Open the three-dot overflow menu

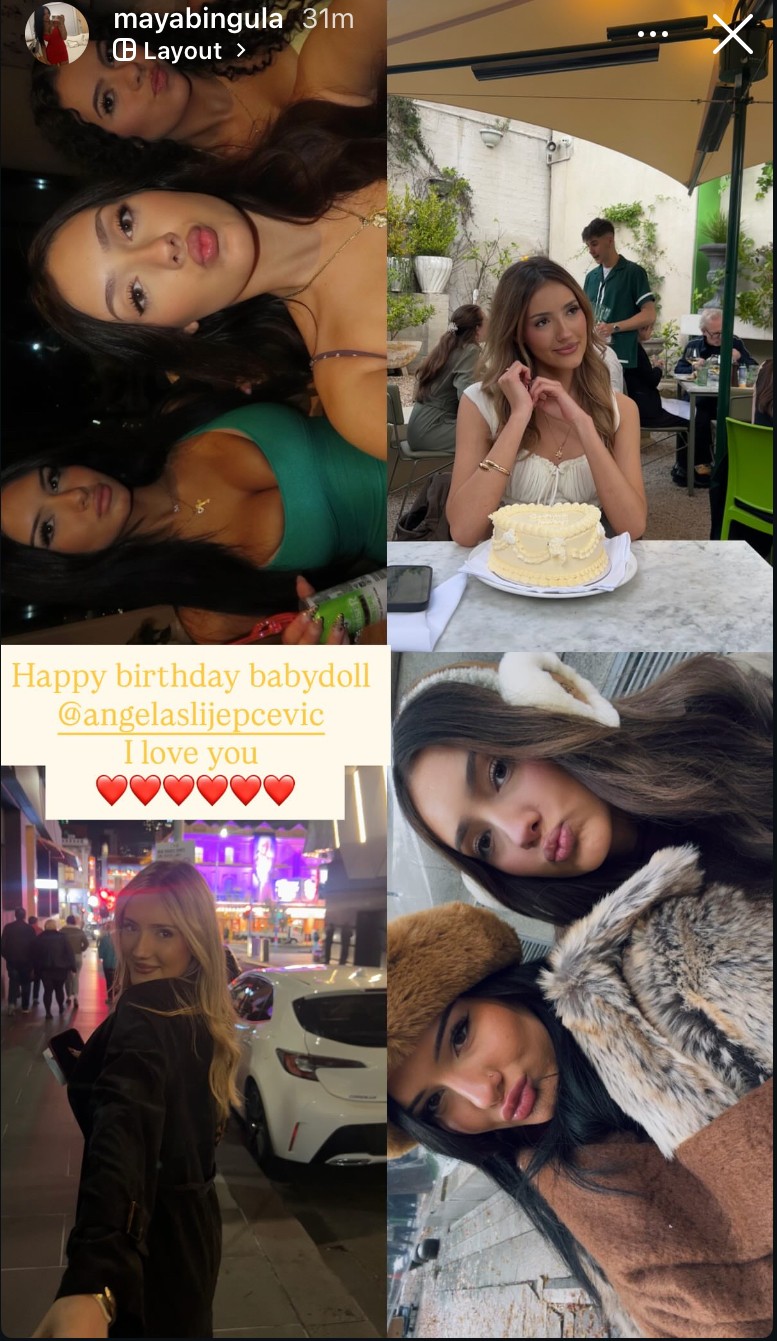coord(652,34)
